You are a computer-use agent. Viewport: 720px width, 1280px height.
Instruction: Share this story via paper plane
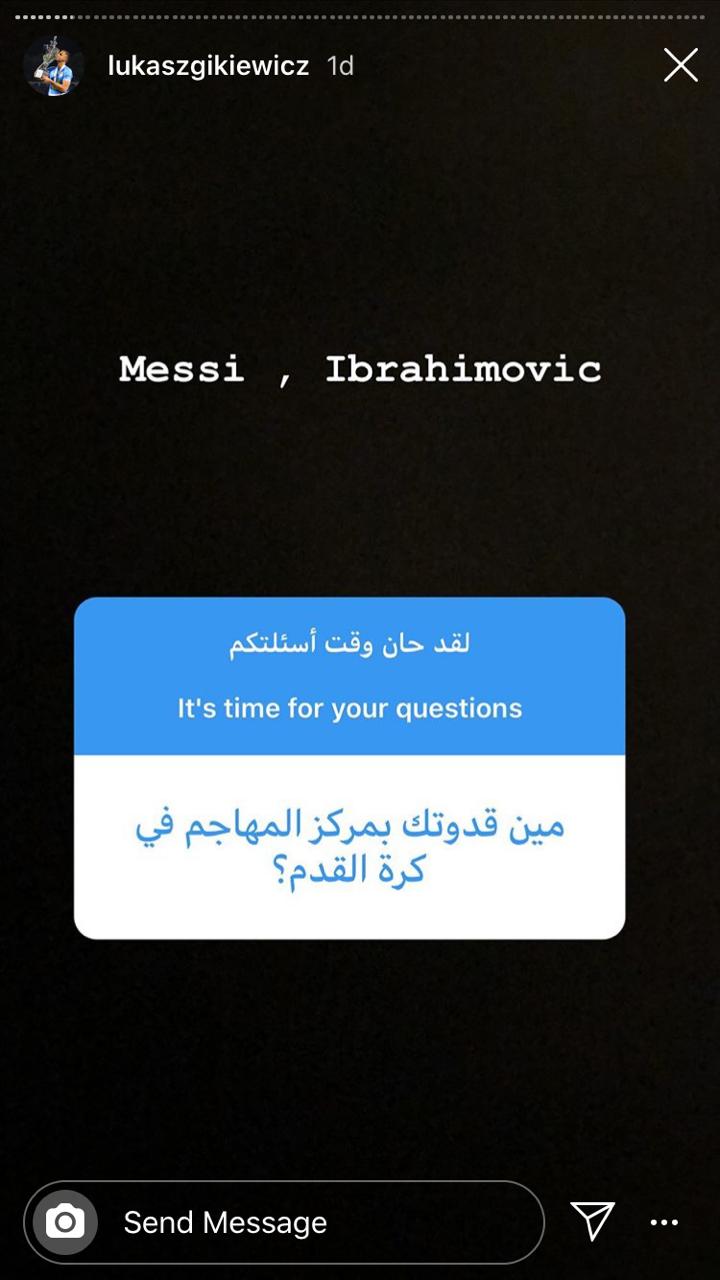click(x=592, y=1221)
